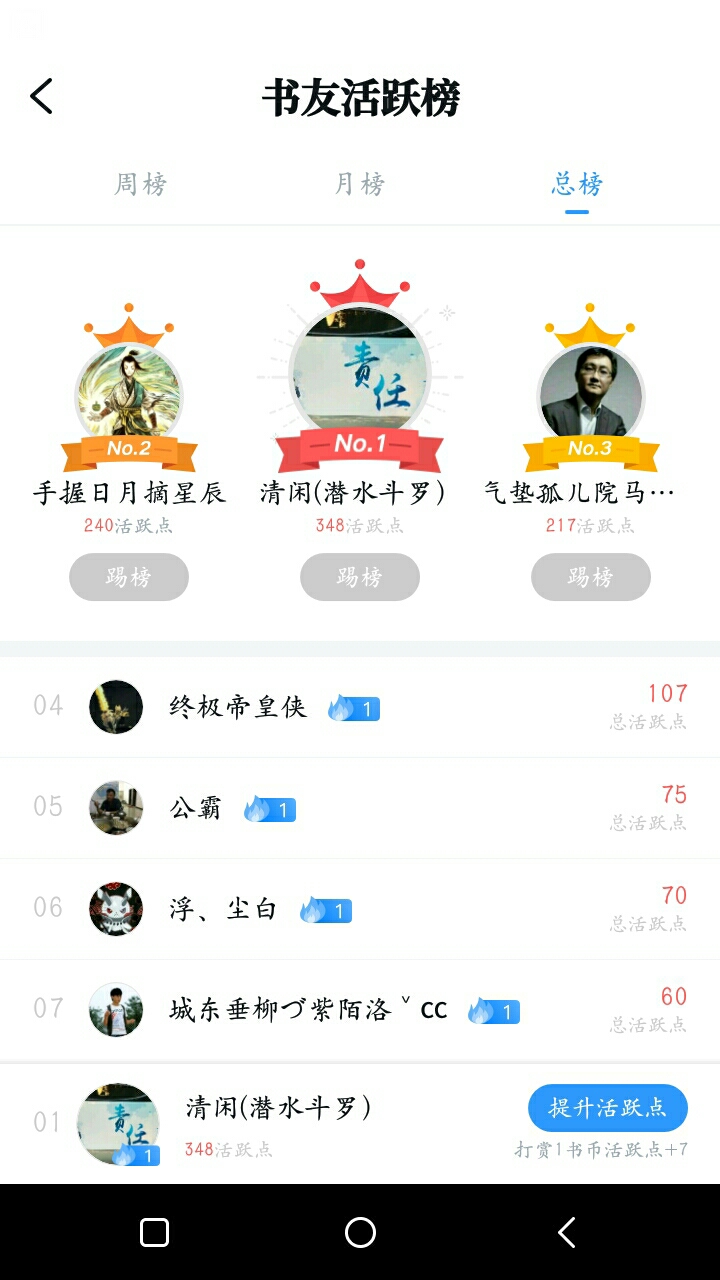Open the system recent apps view
Image resolution: width=720 pixels, height=1280 pixels.
(154, 1233)
